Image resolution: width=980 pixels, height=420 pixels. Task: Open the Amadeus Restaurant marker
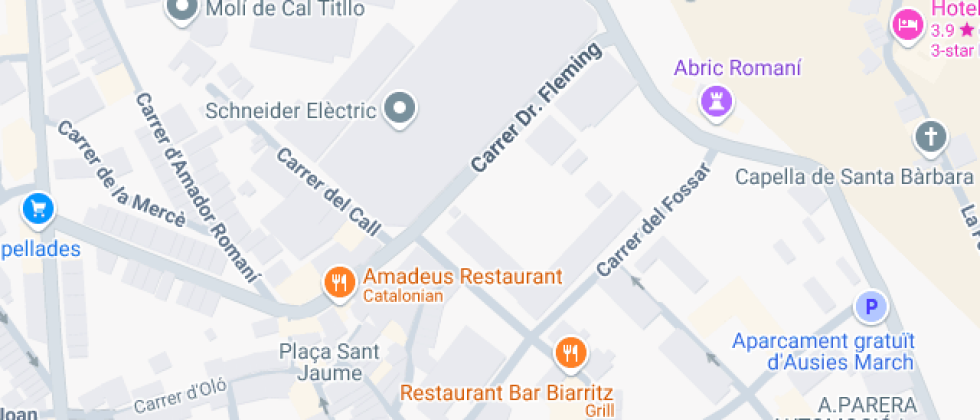(x=340, y=282)
